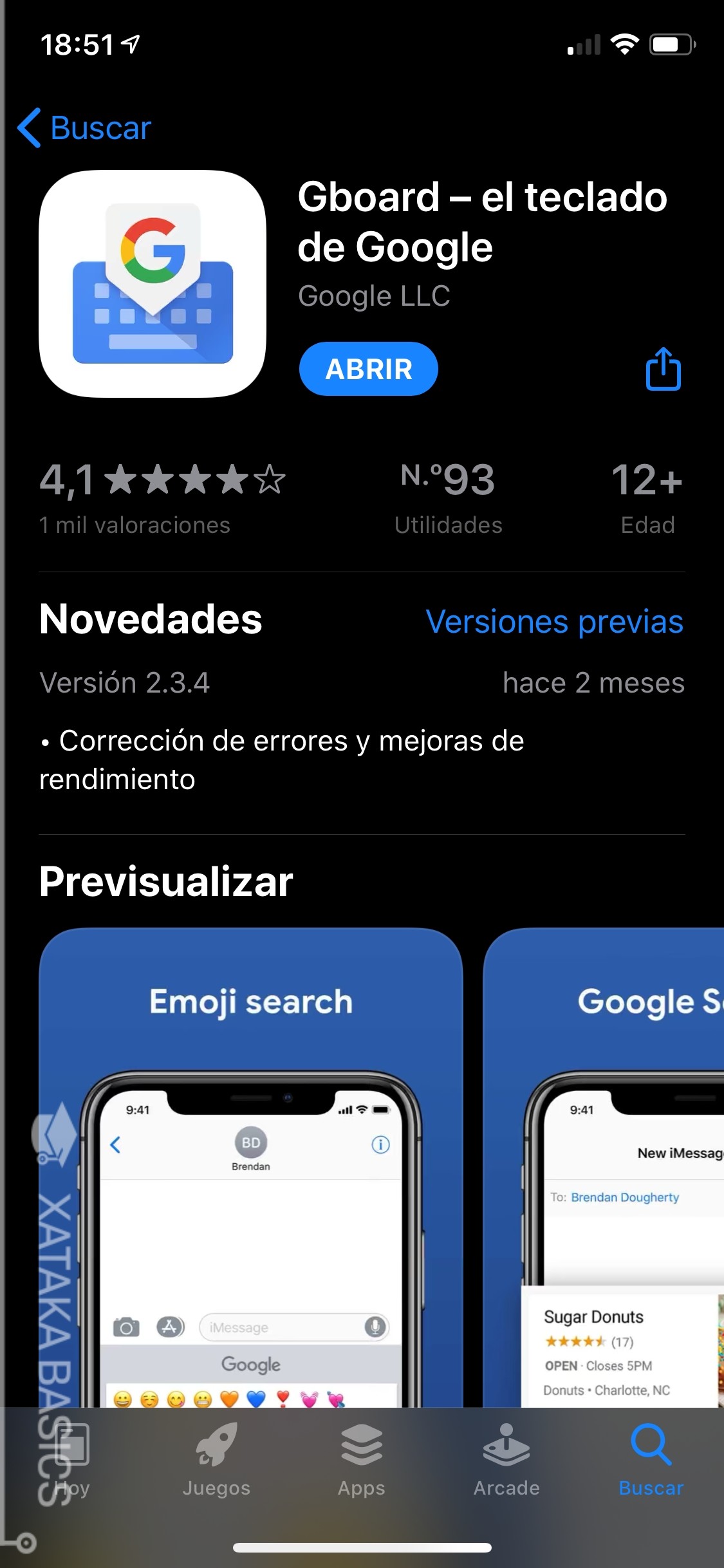Switch to the Juegos tab
Image resolution: width=724 pixels, height=1568 pixels.
216,1460
